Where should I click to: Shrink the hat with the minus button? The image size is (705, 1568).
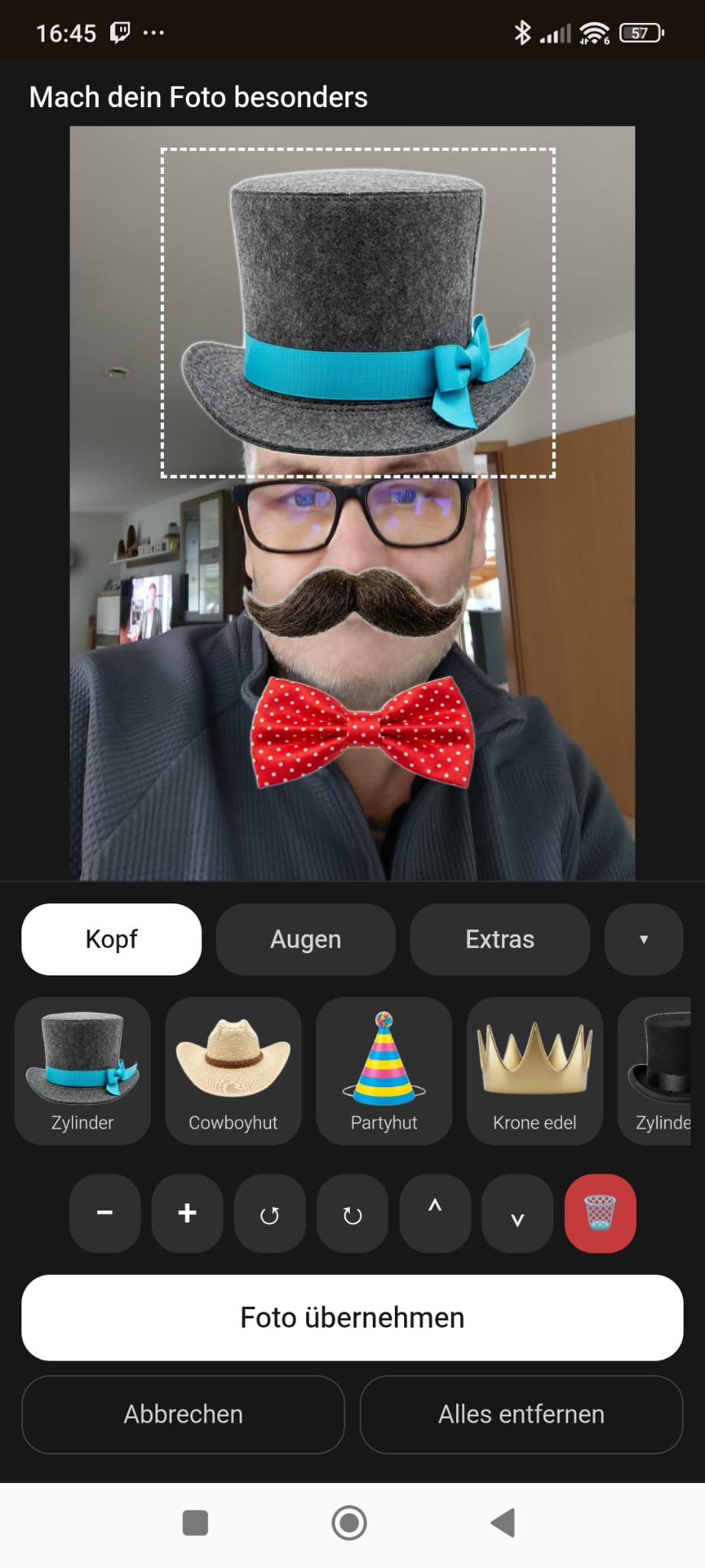click(x=105, y=1214)
